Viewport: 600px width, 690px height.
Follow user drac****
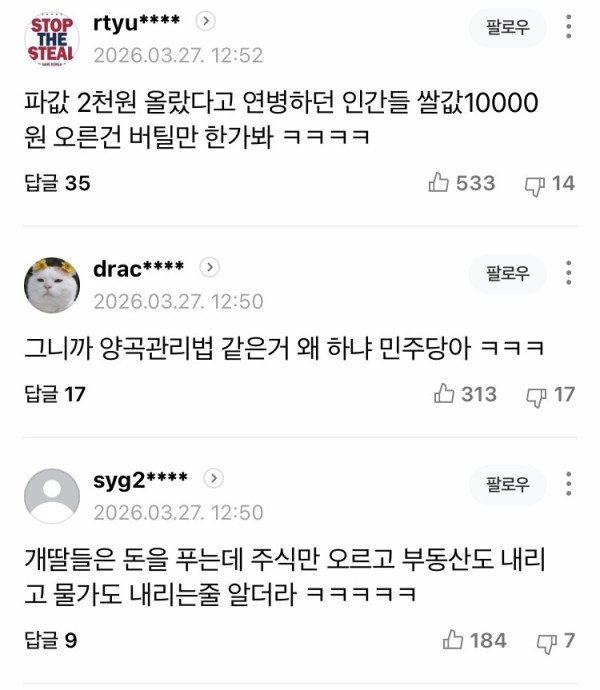[x=507, y=274]
